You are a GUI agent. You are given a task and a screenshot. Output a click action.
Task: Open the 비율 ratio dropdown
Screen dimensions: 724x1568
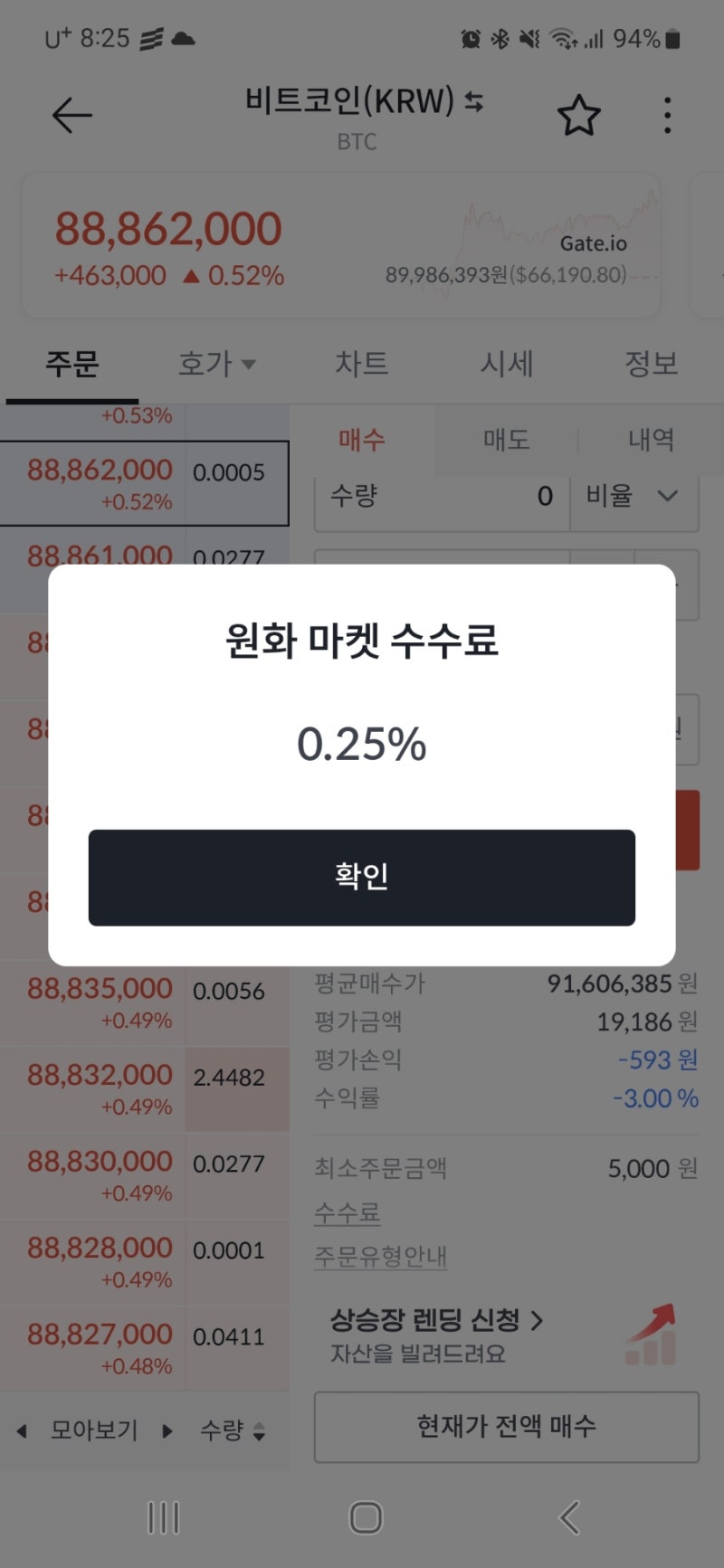[633, 496]
